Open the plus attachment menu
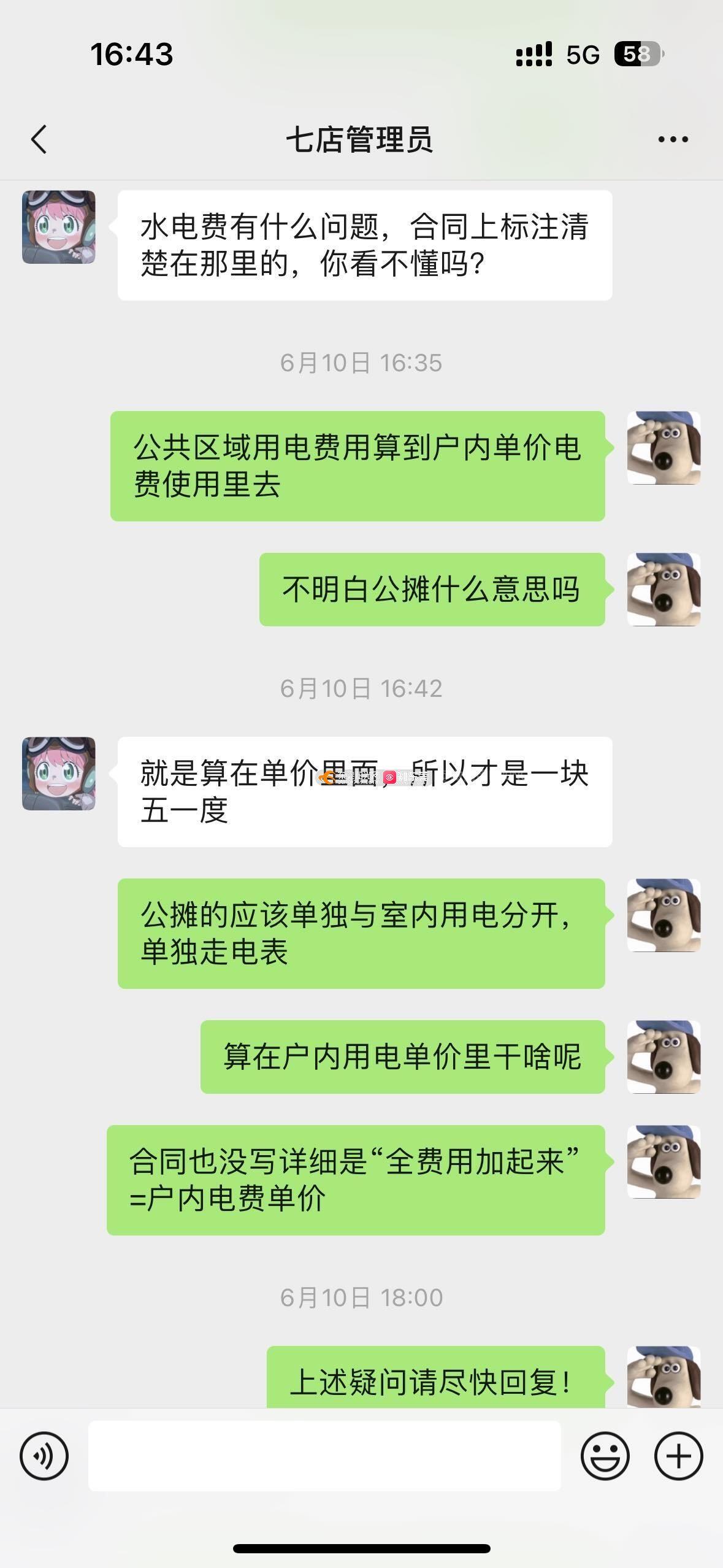Image resolution: width=723 pixels, height=1568 pixels. (x=678, y=1456)
